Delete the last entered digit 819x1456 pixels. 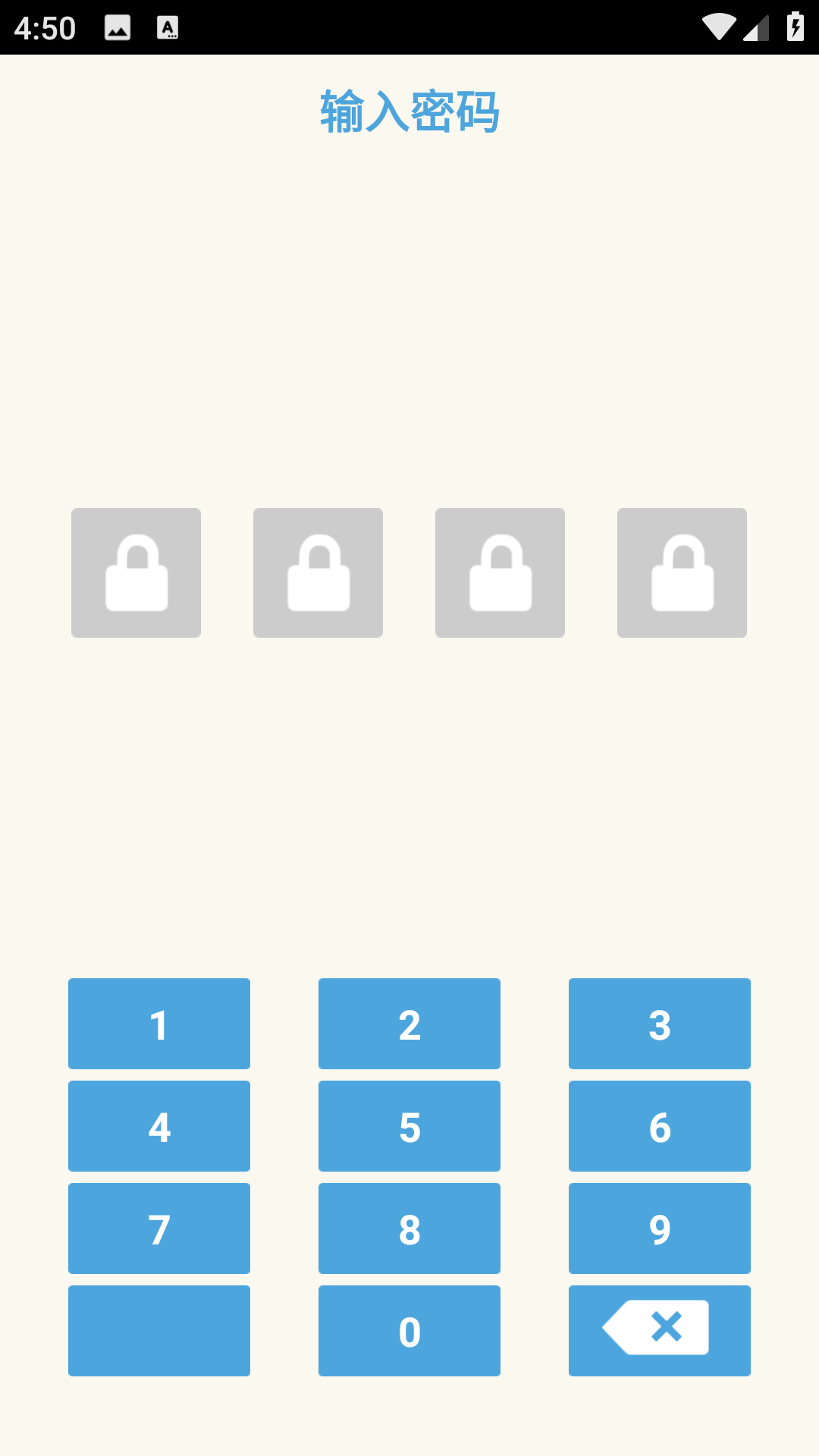click(660, 1331)
